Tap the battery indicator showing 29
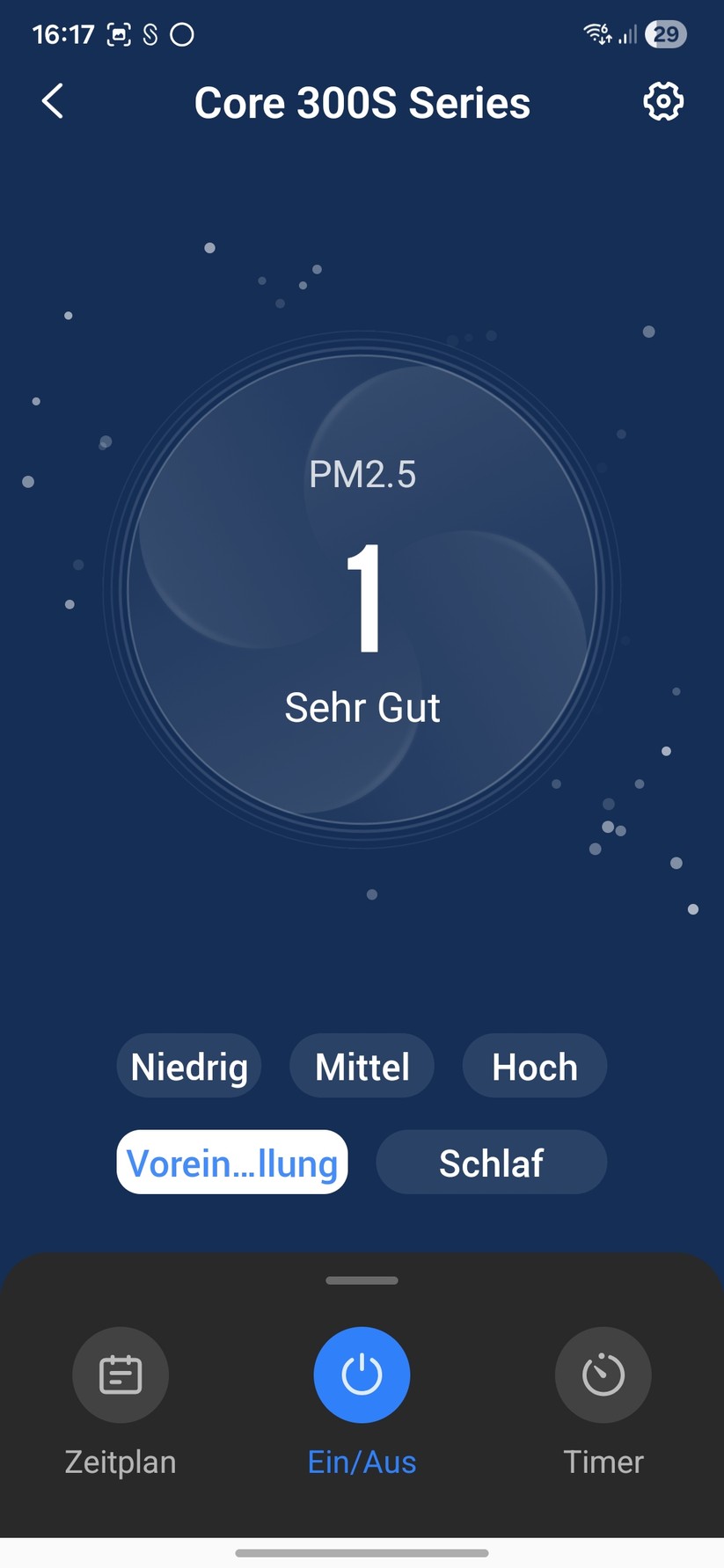This screenshot has height=1568, width=724. coord(666,34)
